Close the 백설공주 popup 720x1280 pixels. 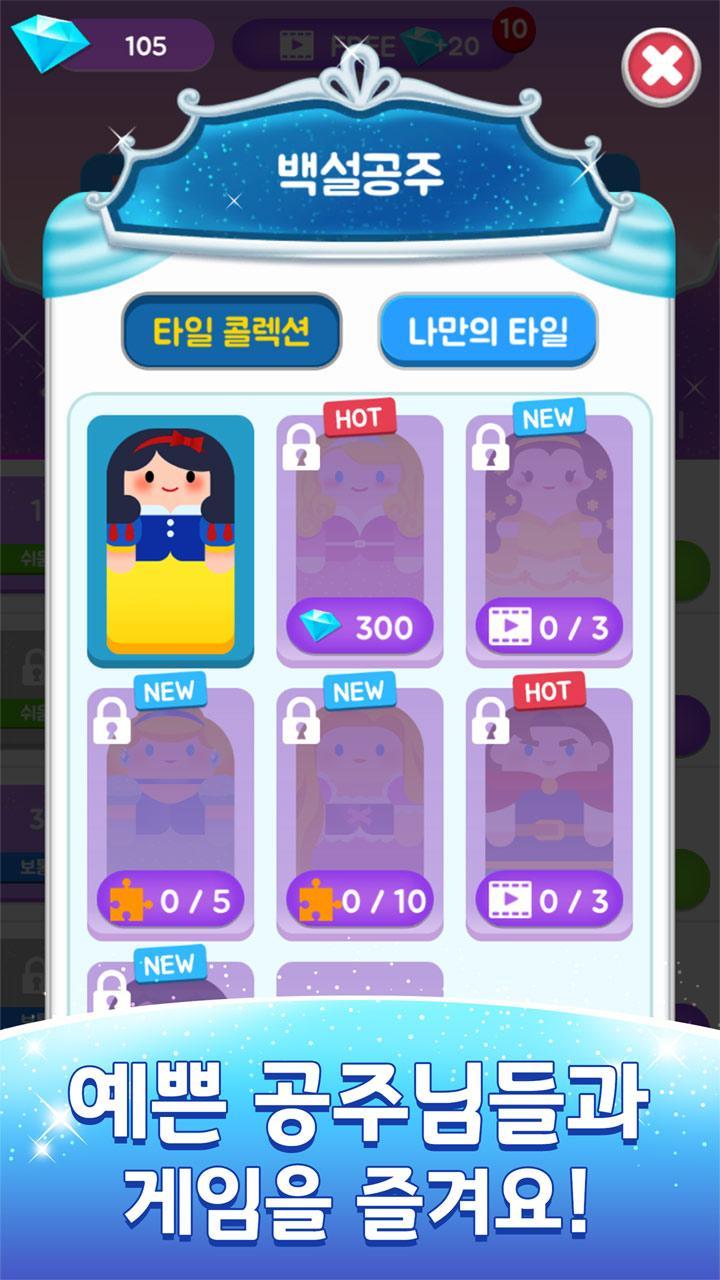pyautogui.click(x=661, y=67)
